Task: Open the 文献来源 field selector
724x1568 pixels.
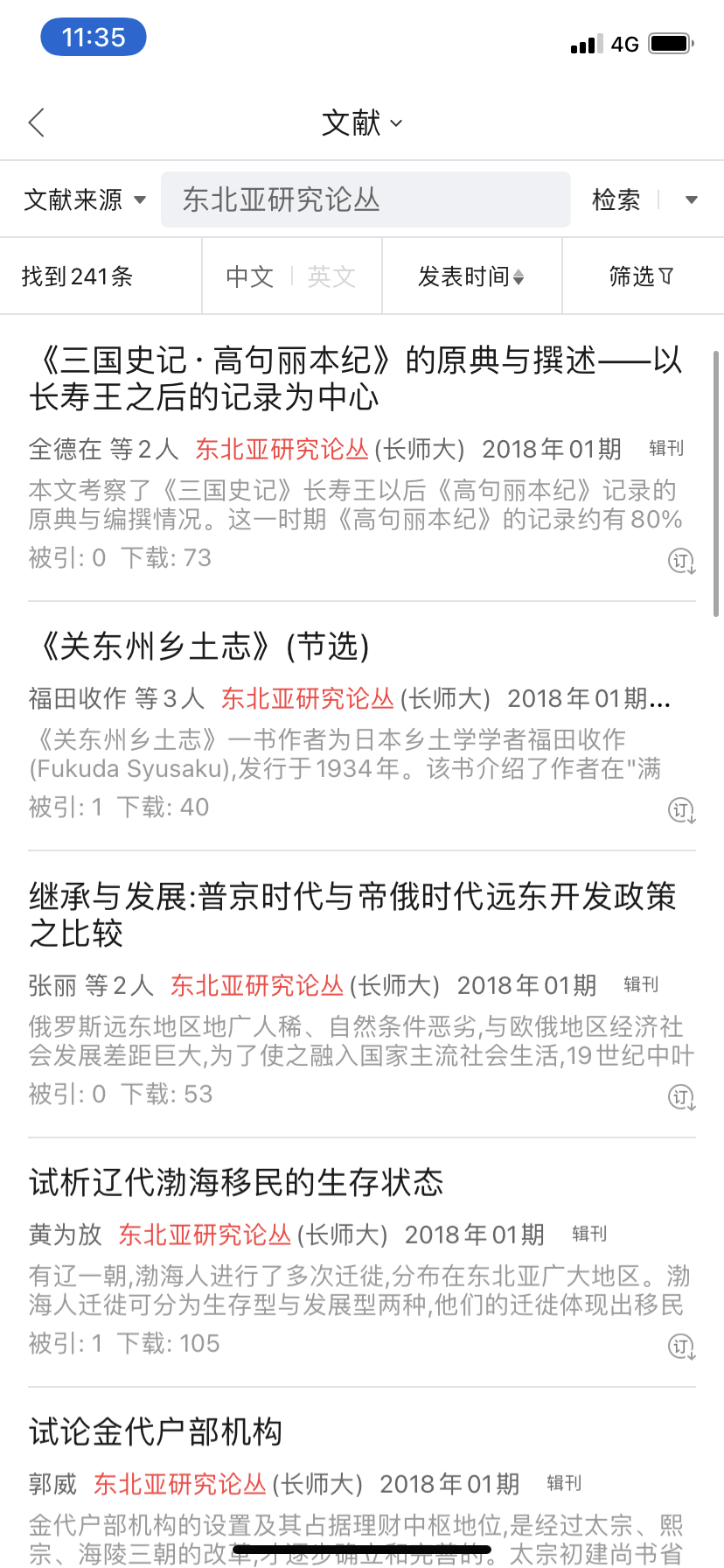Action: pos(85,199)
